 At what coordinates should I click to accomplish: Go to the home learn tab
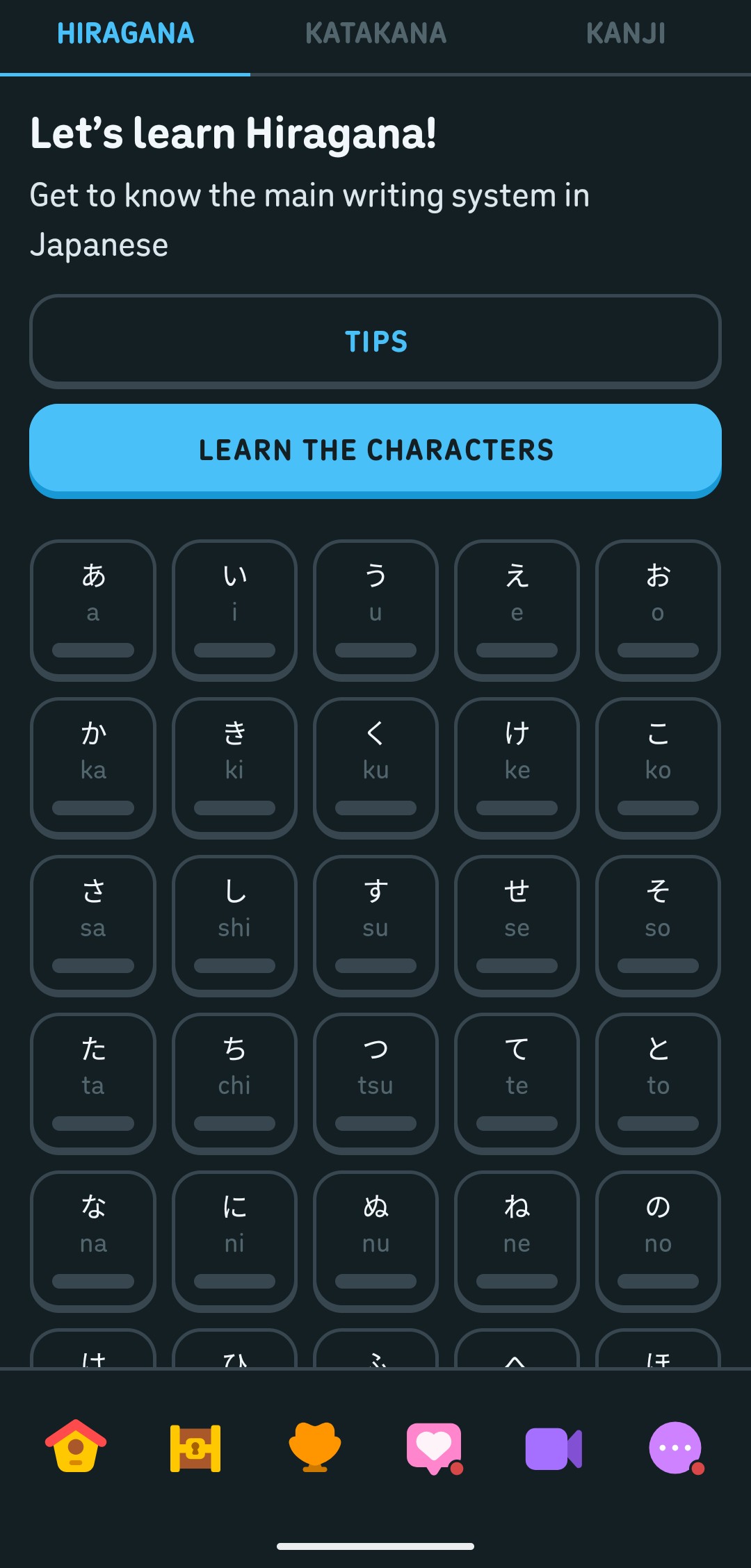point(76,1446)
